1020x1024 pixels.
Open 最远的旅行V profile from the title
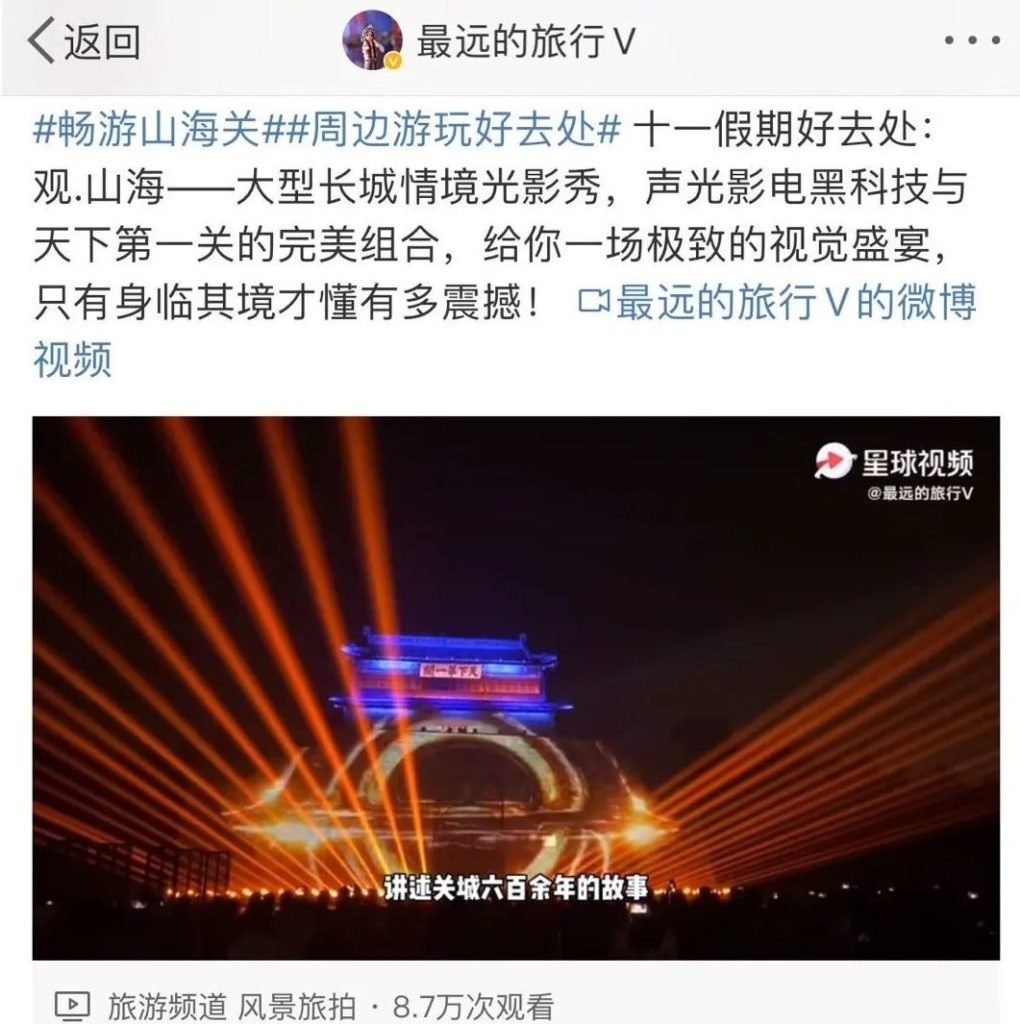point(524,43)
